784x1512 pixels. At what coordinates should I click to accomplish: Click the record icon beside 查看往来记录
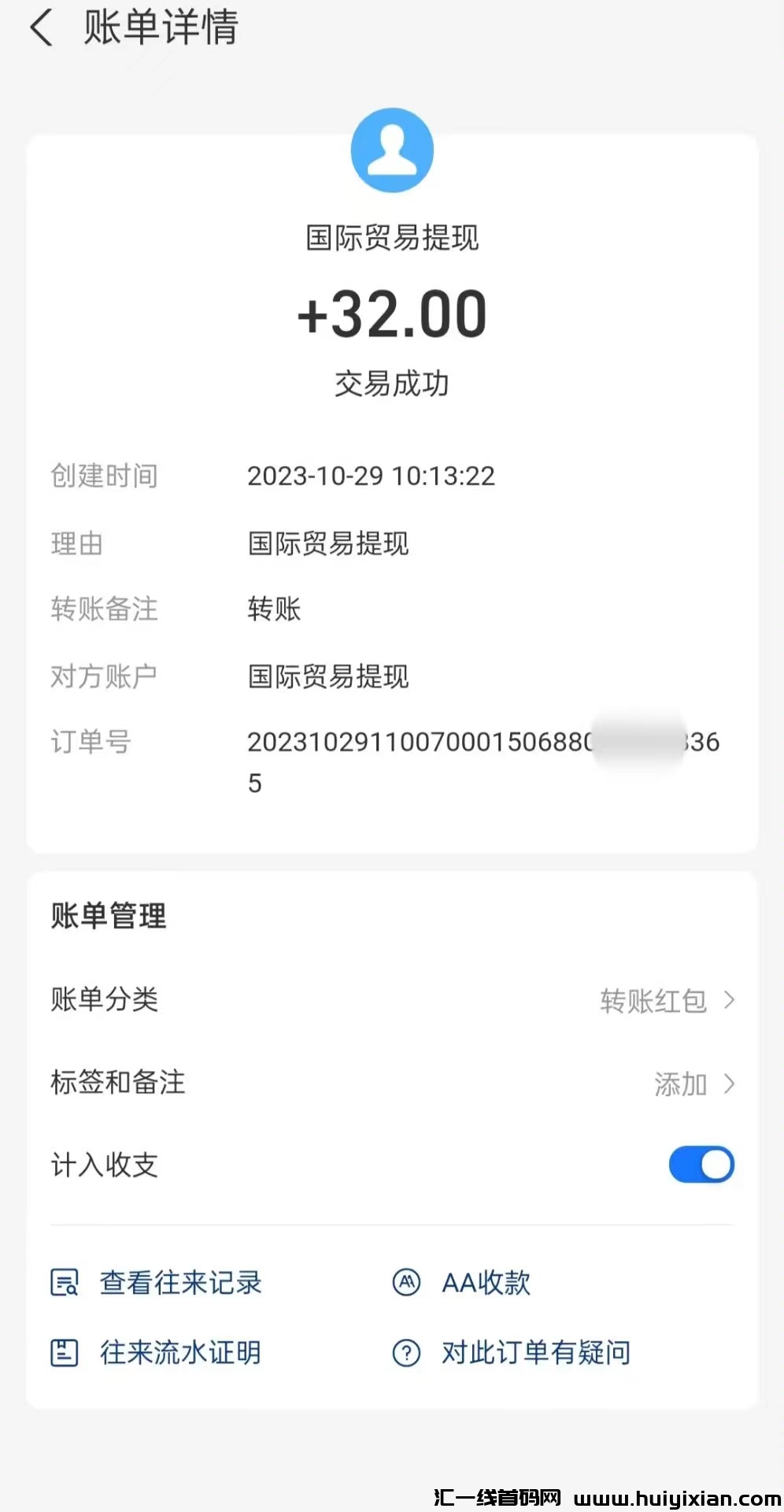point(64,1282)
